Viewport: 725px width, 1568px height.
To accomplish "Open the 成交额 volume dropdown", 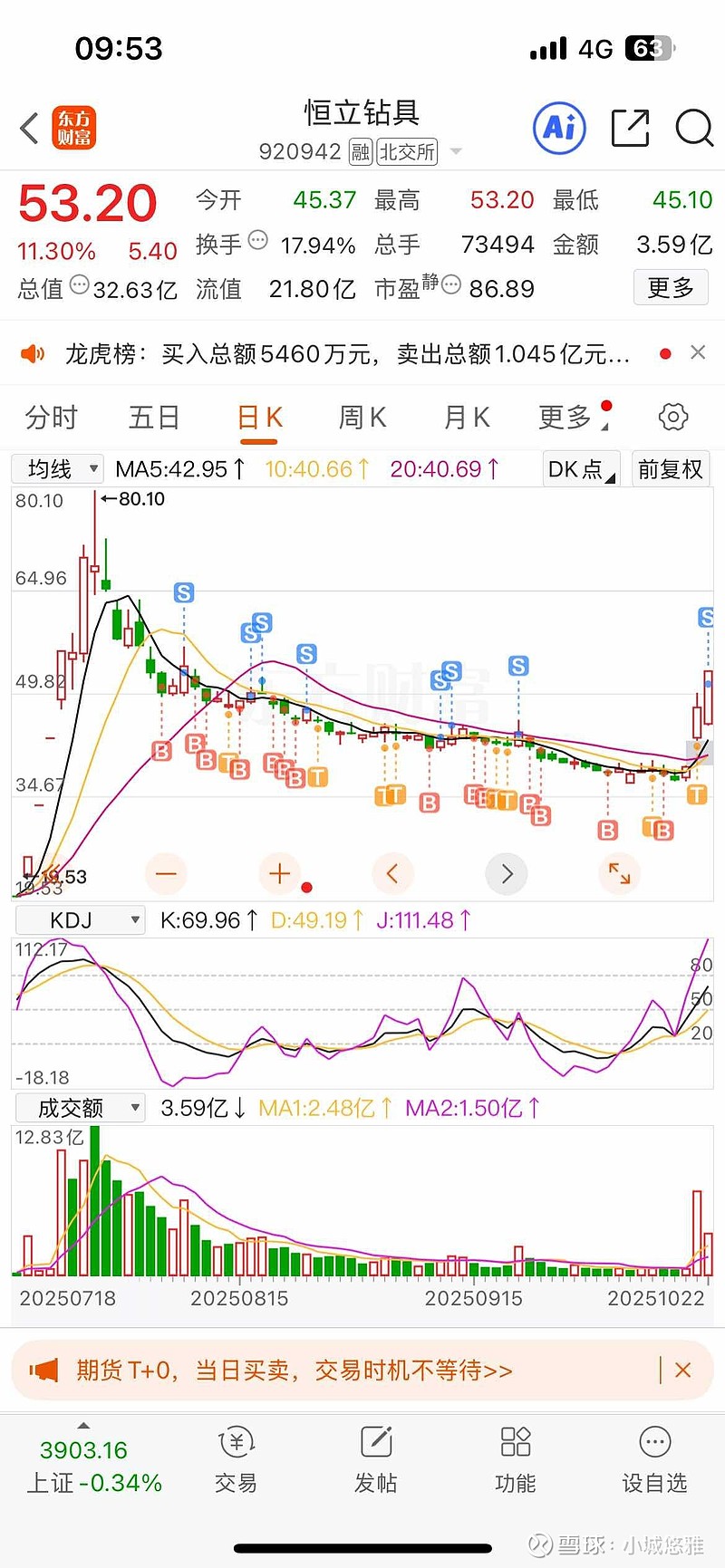I will click(x=80, y=1107).
